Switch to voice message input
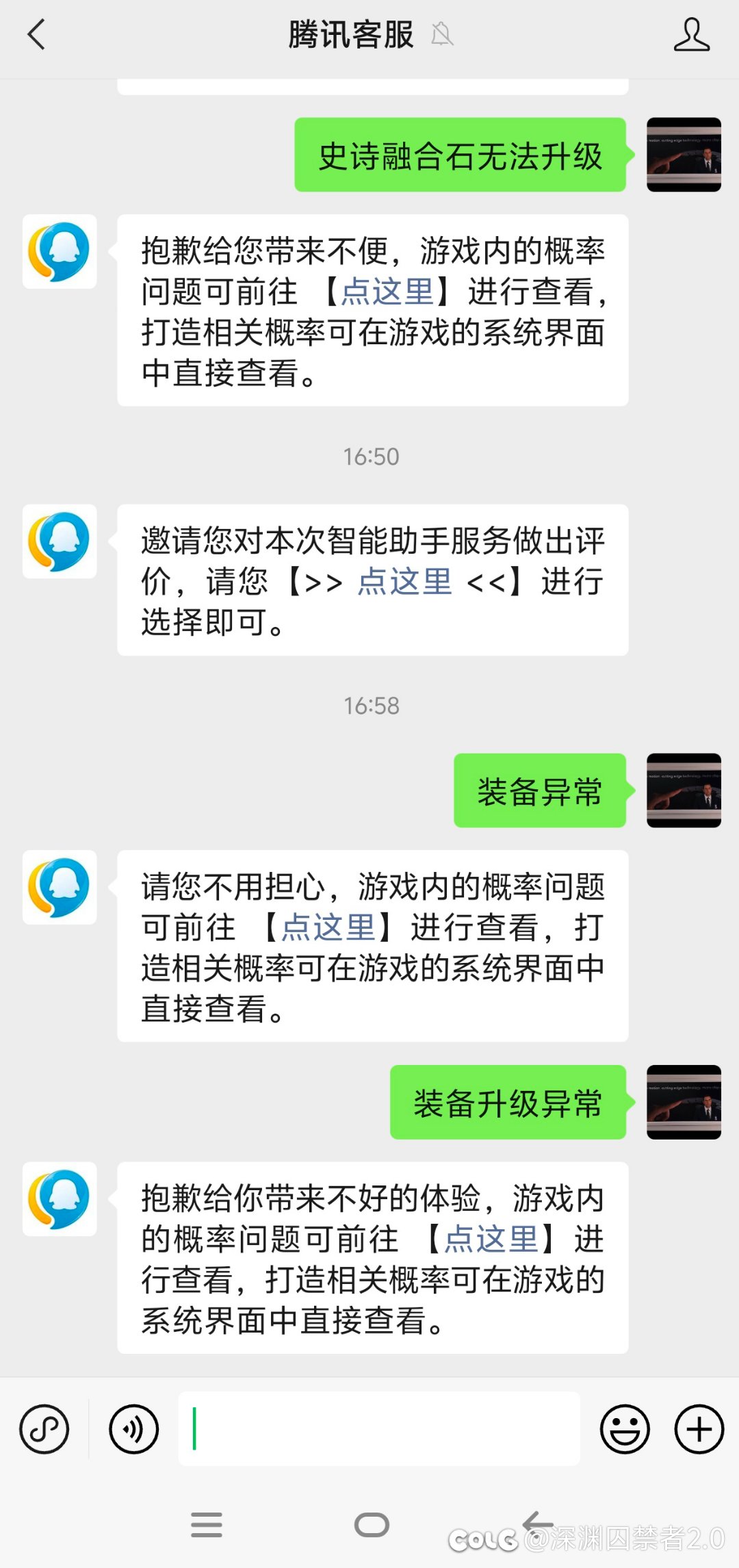This screenshot has width=739, height=1568. (133, 1428)
